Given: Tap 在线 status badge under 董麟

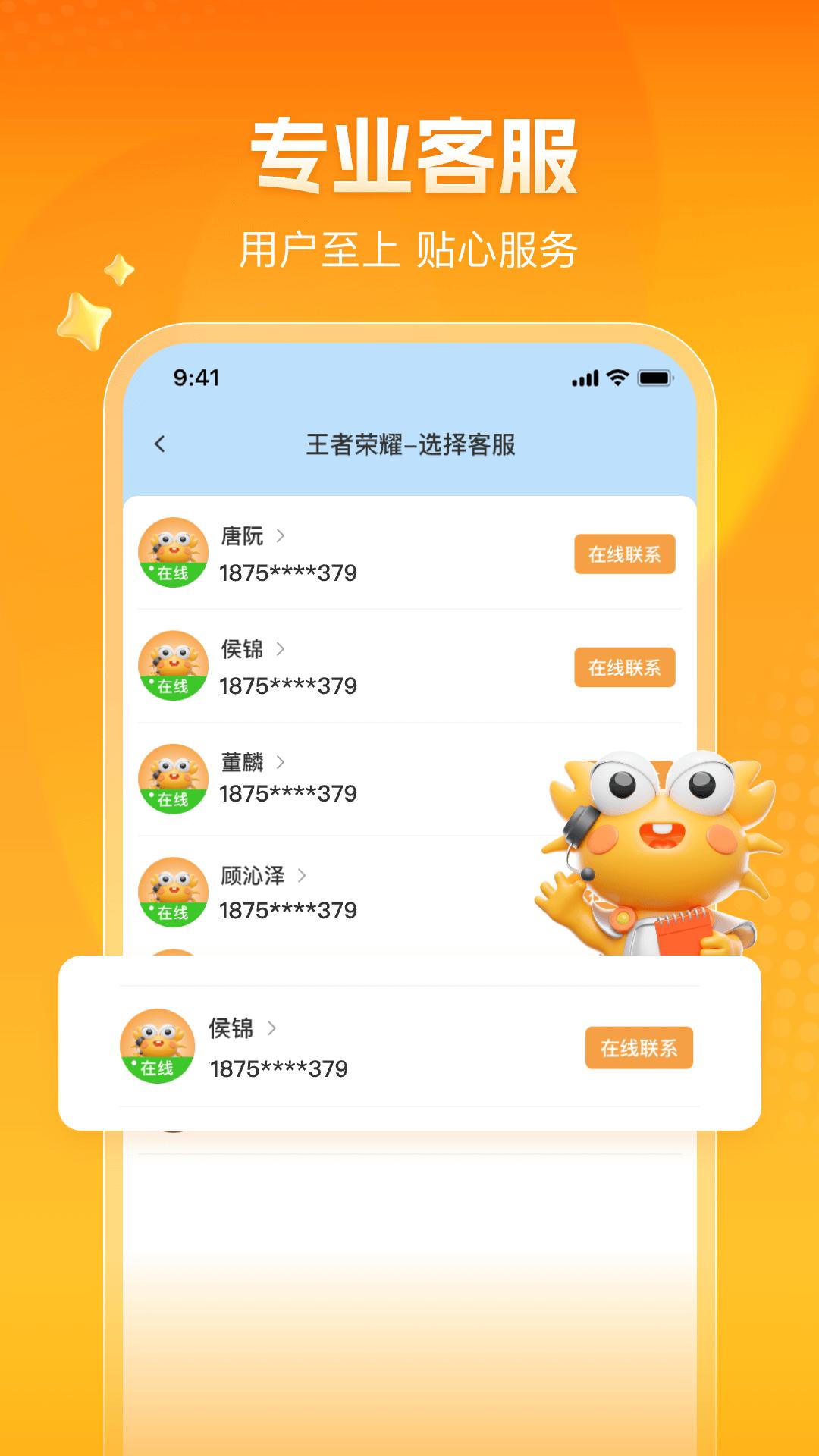Looking at the screenshot, I should 172,801.
